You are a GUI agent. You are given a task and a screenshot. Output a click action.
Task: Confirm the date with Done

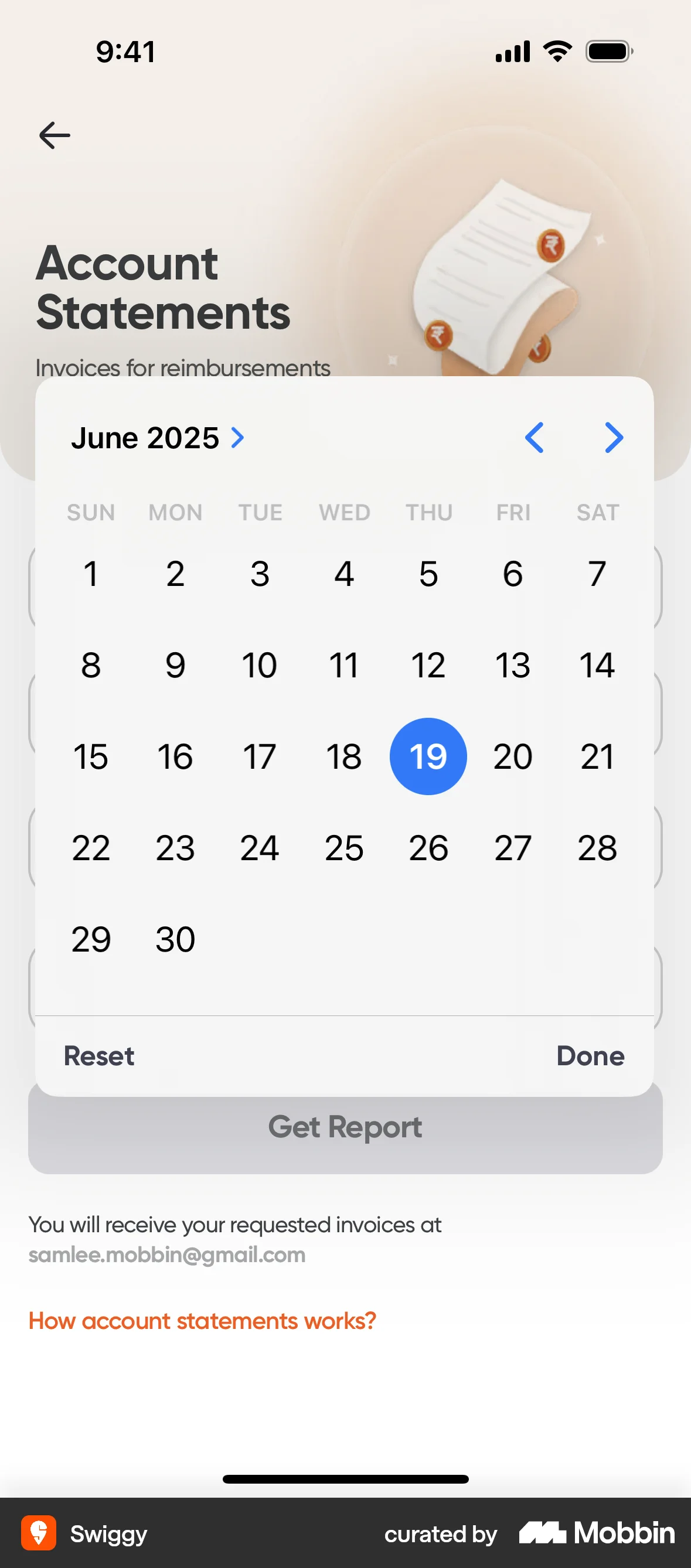tap(590, 1055)
